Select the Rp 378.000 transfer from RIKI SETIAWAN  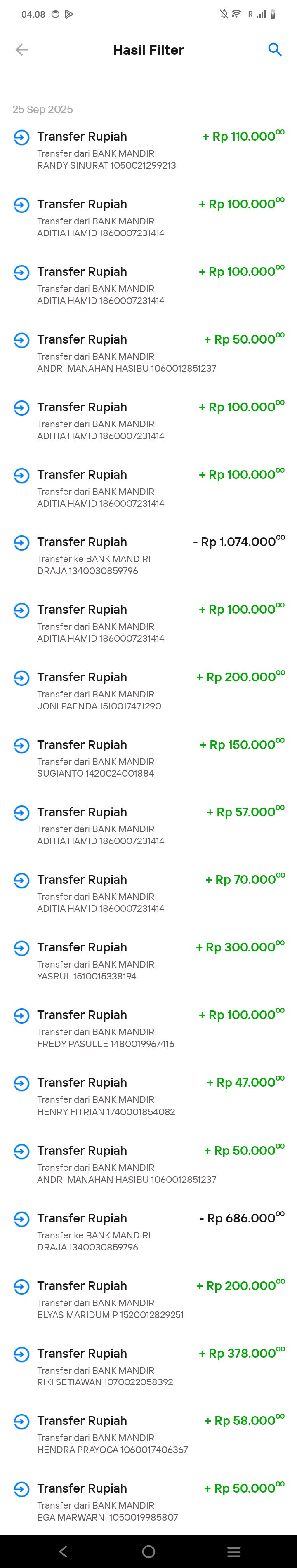148,1367
